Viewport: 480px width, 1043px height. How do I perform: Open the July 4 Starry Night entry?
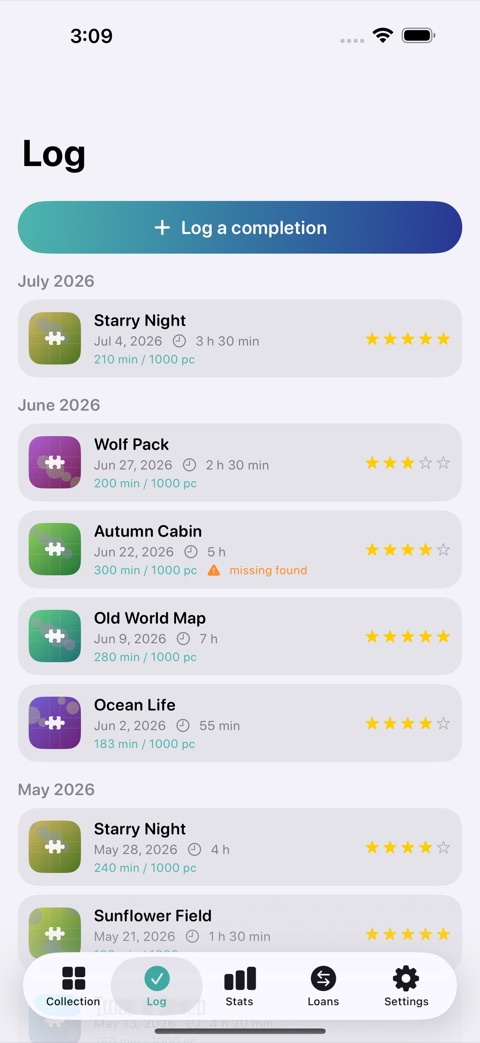tap(239, 339)
